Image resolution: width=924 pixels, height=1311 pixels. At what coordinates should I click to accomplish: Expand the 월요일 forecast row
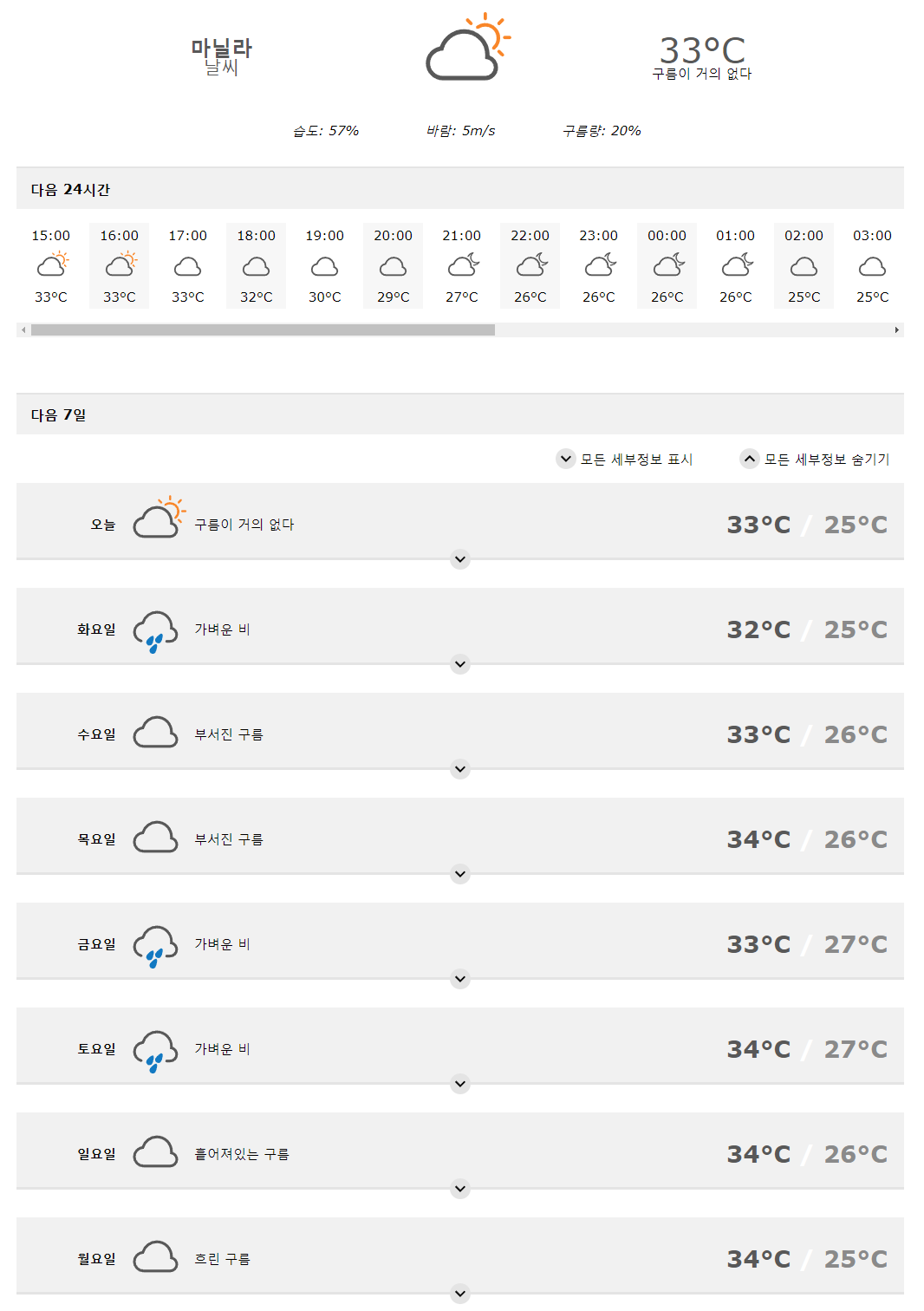pyautogui.click(x=460, y=1294)
